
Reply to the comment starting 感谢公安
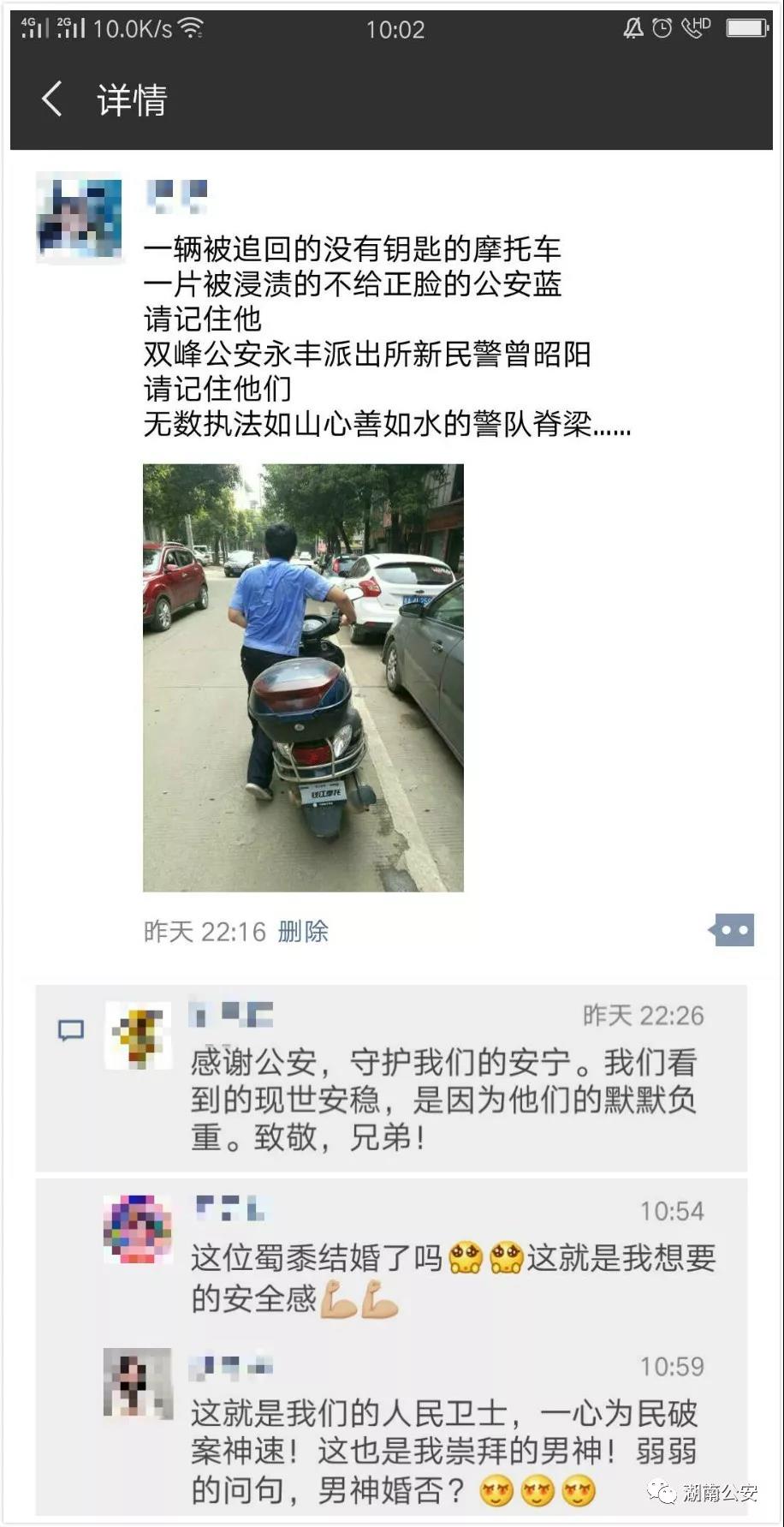[445, 1100]
